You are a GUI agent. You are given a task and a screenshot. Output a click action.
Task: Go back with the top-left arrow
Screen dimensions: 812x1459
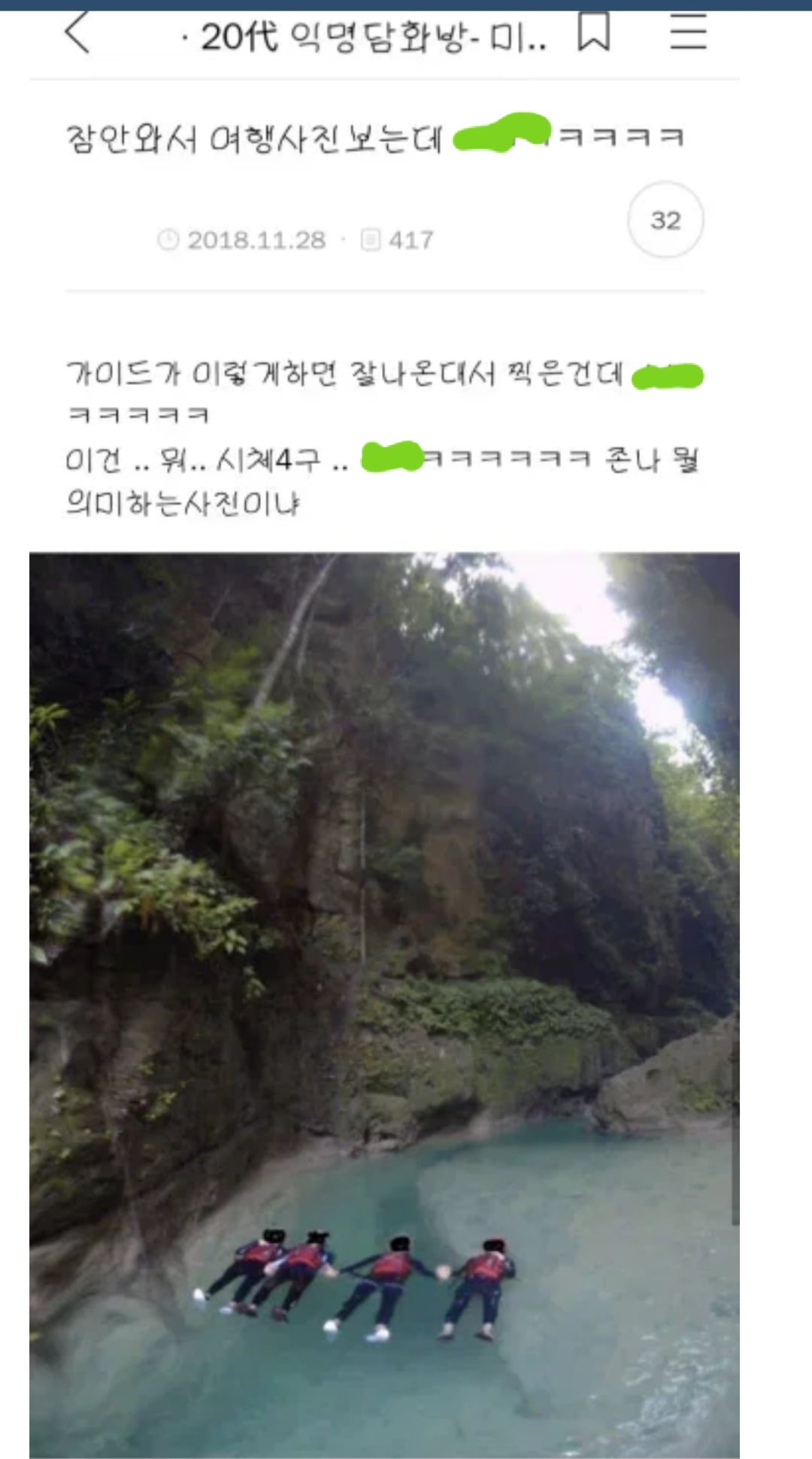77,33
